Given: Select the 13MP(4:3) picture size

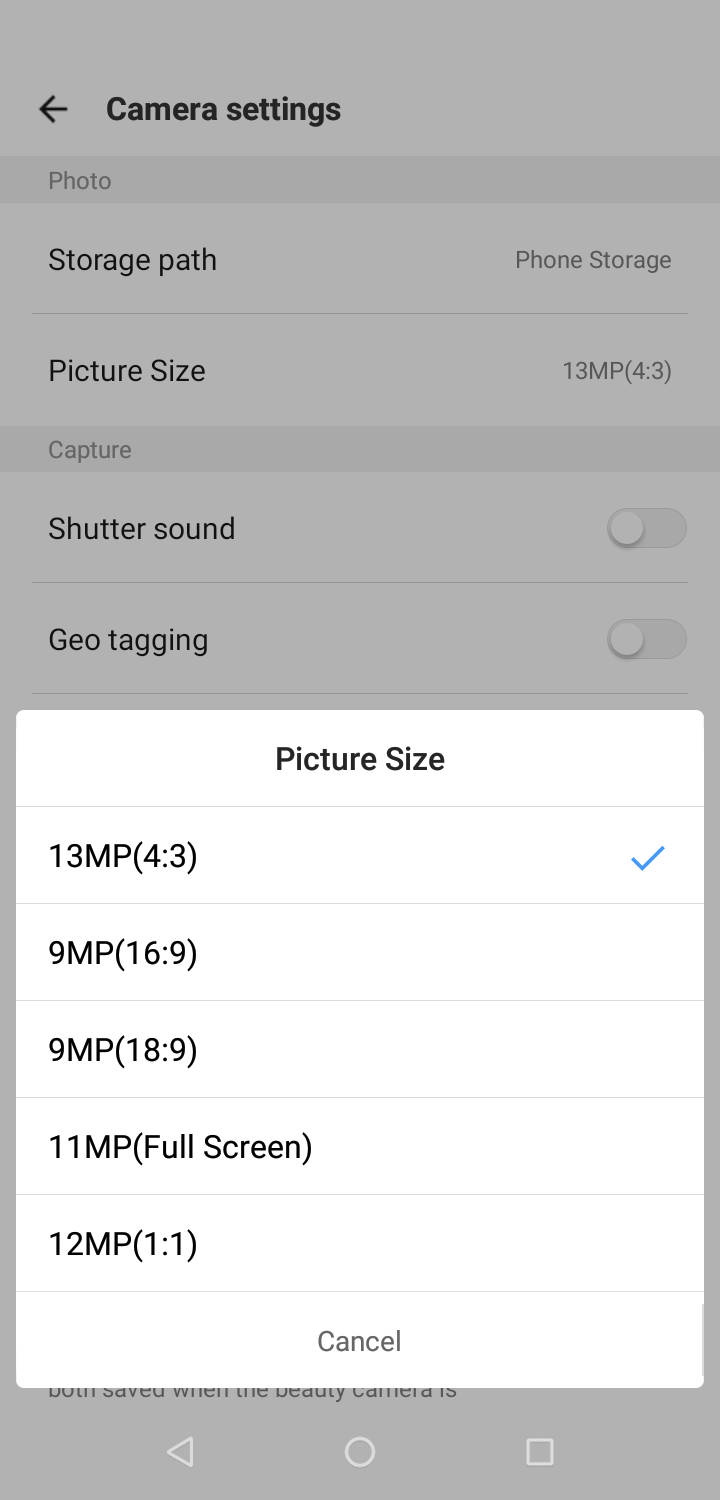Looking at the screenshot, I should tap(360, 856).
